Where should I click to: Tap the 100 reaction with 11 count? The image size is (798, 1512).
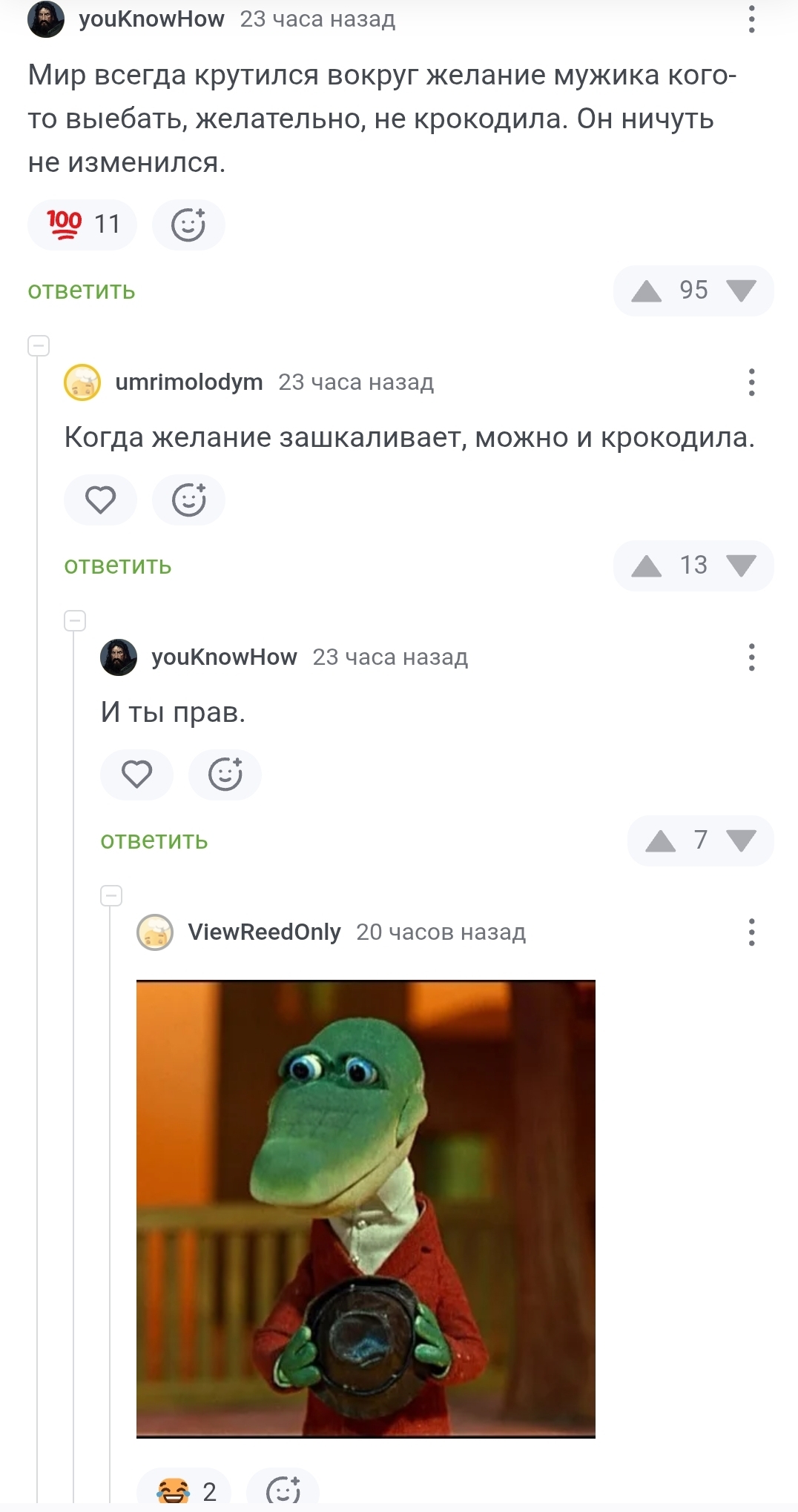[82, 224]
